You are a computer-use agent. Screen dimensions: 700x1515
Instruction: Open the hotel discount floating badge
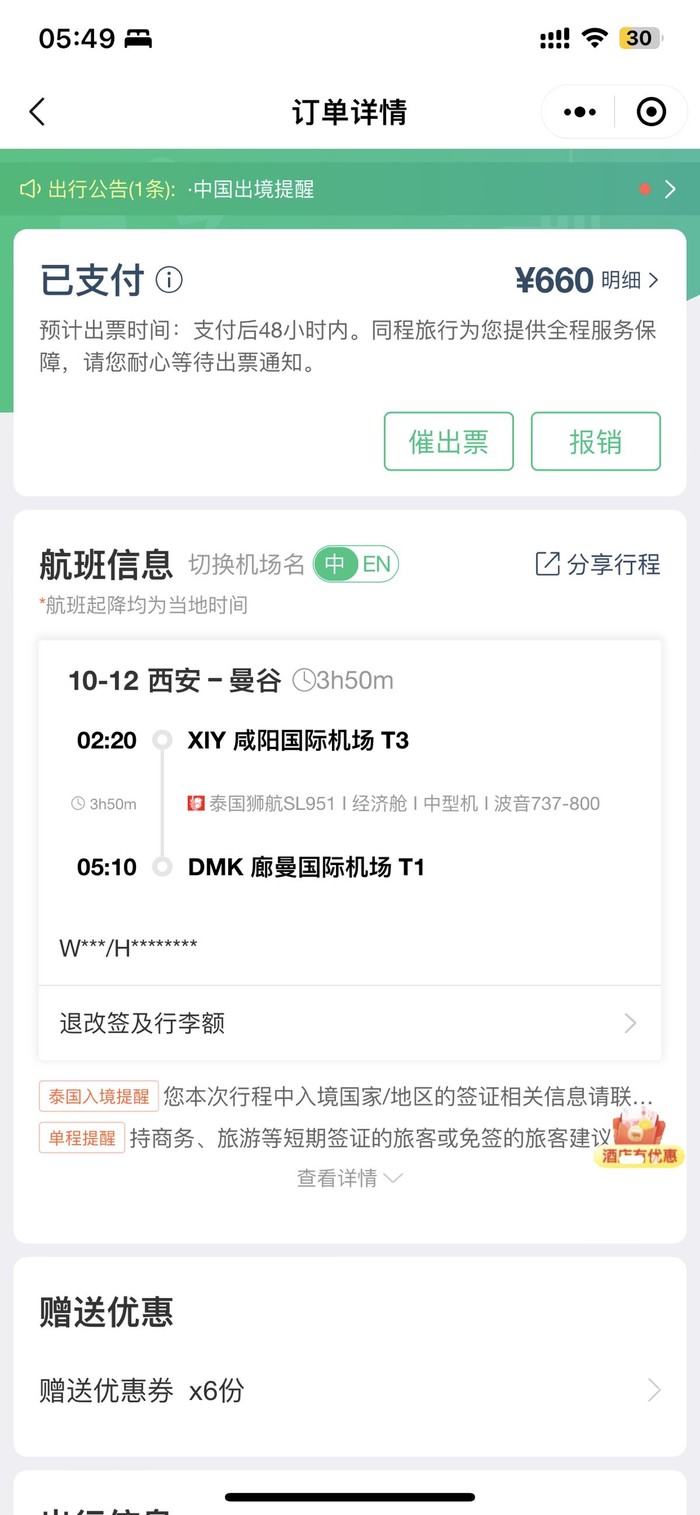click(x=640, y=1140)
